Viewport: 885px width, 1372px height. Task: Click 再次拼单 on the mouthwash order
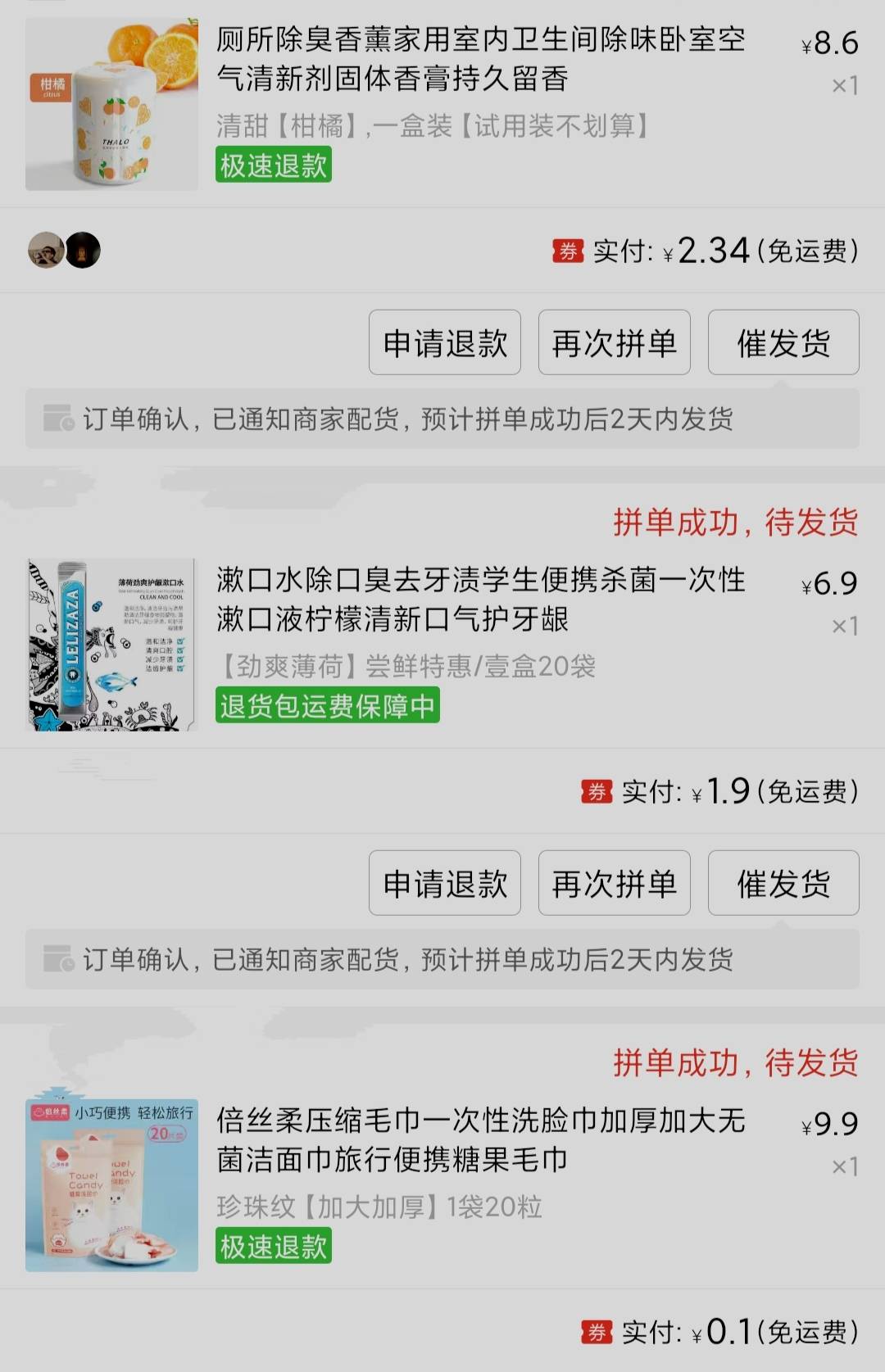(614, 883)
